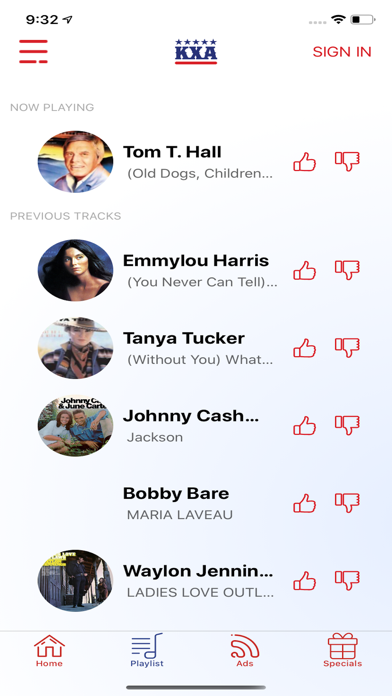Thumbs up Johnny Cash's Jackson
This screenshot has width=392, height=696.
point(305,426)
